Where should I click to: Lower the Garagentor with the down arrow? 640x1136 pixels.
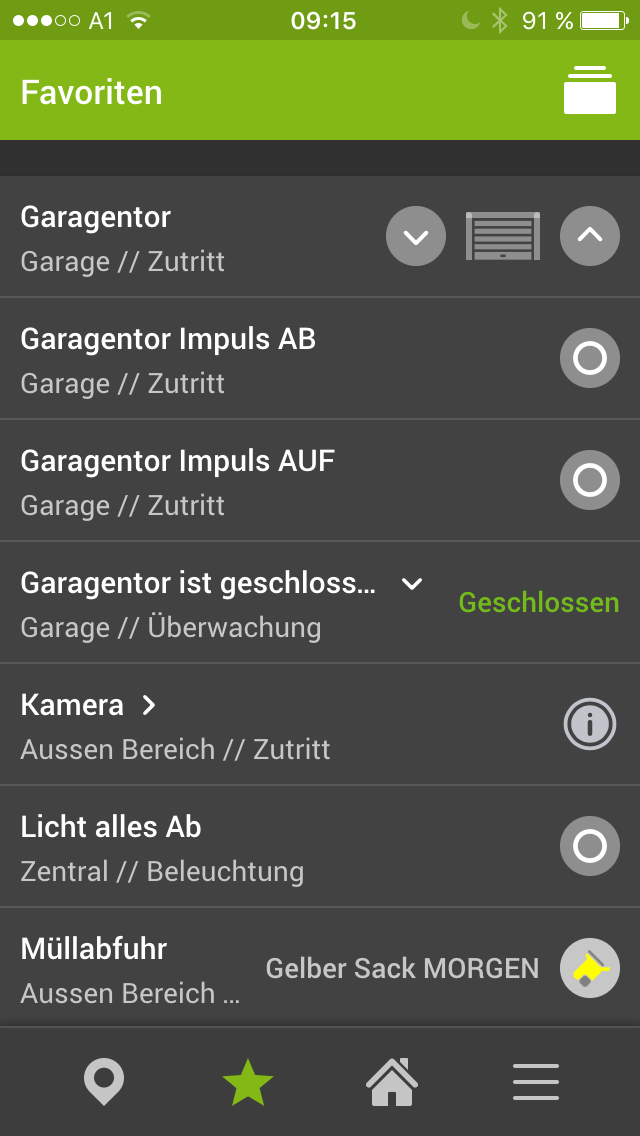(416, 237)
